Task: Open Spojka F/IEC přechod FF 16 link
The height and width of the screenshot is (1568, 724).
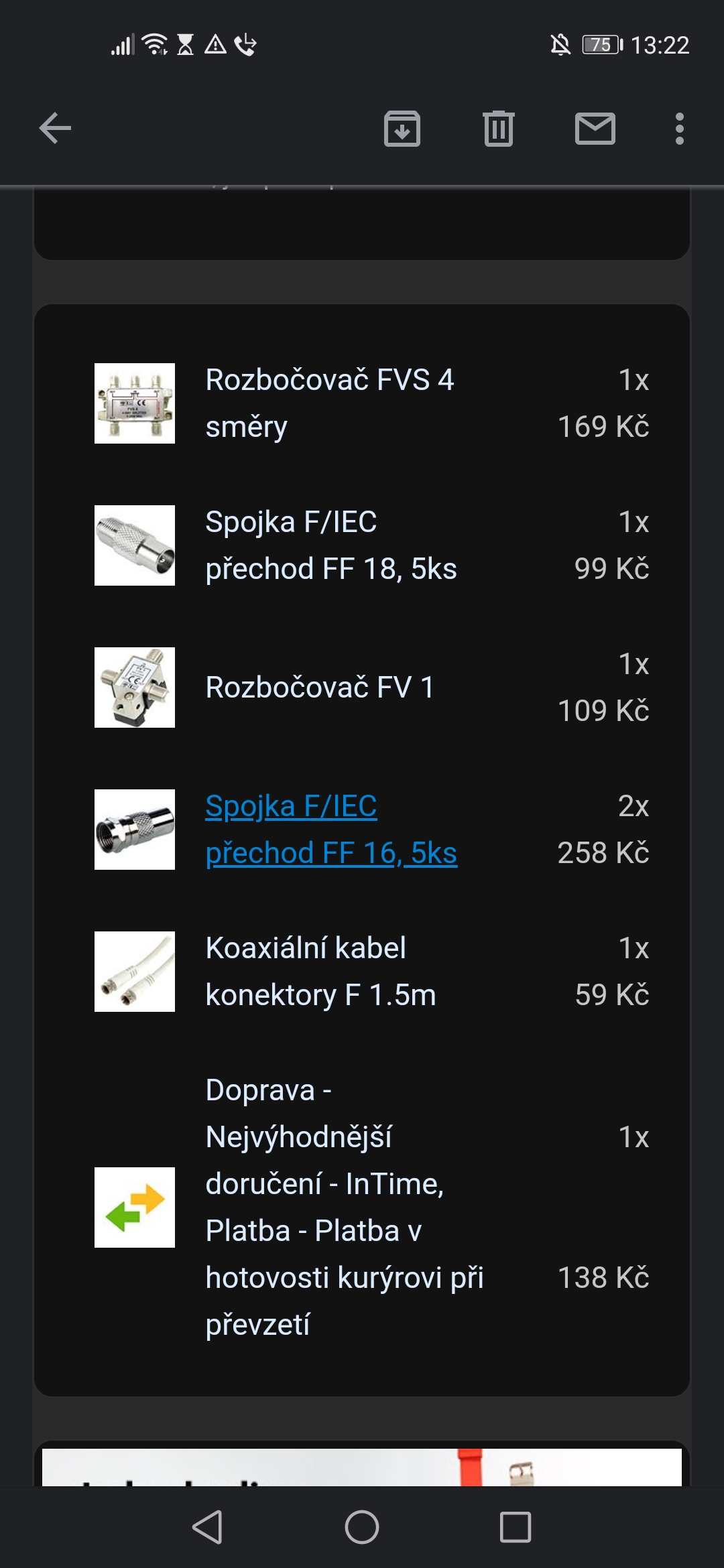Action: (331, 830)
